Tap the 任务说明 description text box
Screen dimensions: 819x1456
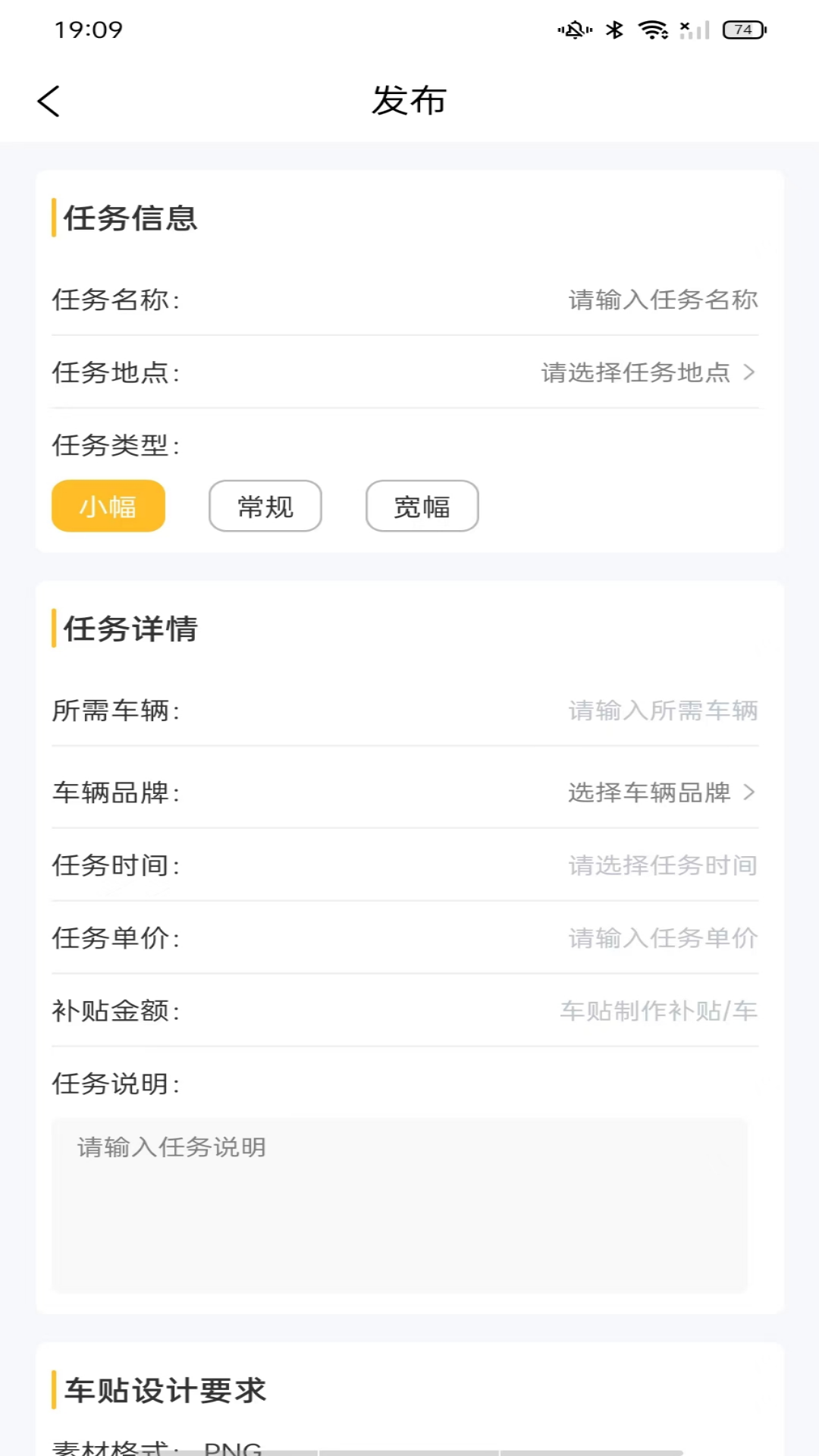click(400, 1205)
